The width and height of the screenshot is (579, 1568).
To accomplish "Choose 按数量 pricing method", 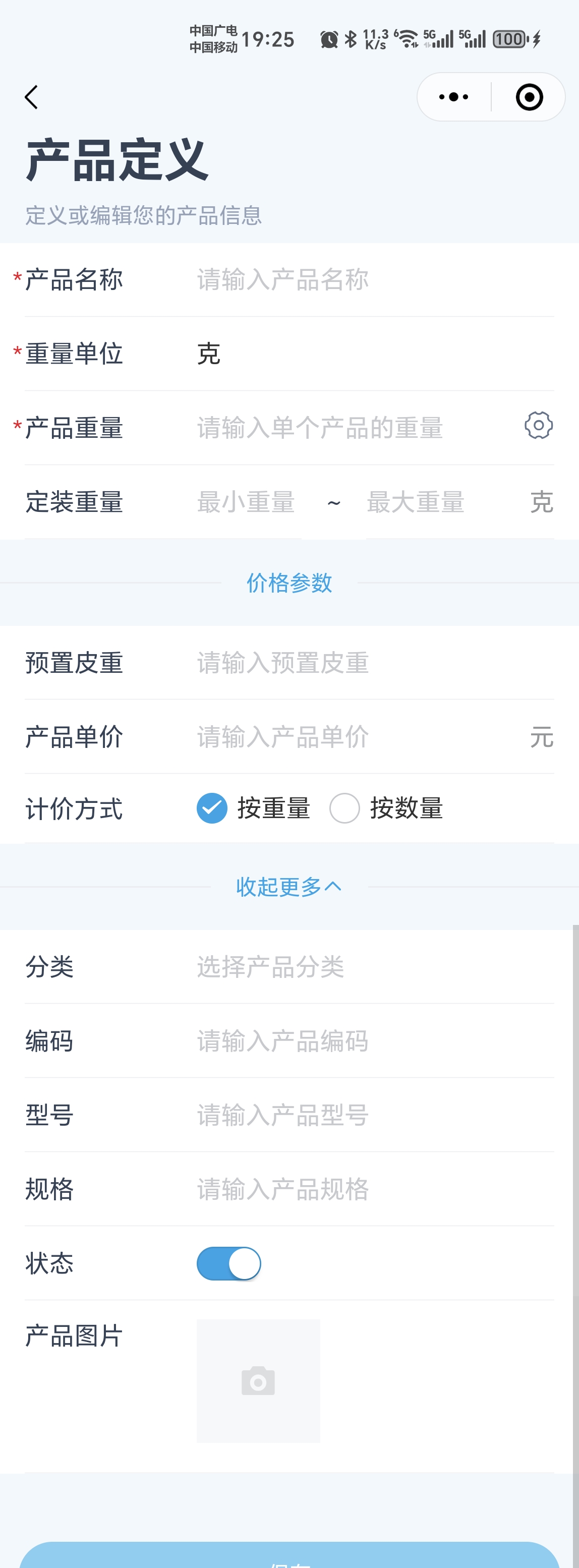I will coord(344,808).
